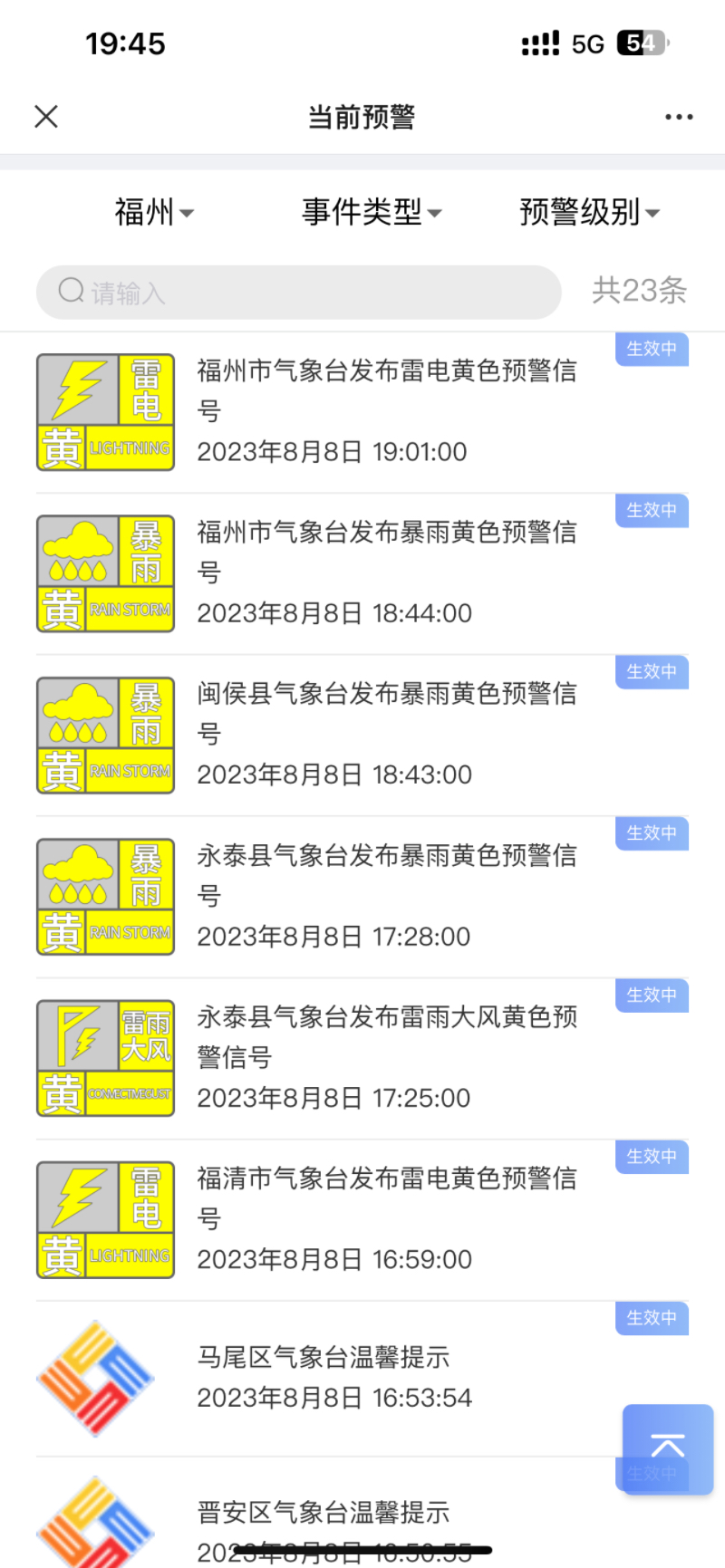Expand the 预警级别 filter dropdown
725x1568 pixels.
click(589, 212)
